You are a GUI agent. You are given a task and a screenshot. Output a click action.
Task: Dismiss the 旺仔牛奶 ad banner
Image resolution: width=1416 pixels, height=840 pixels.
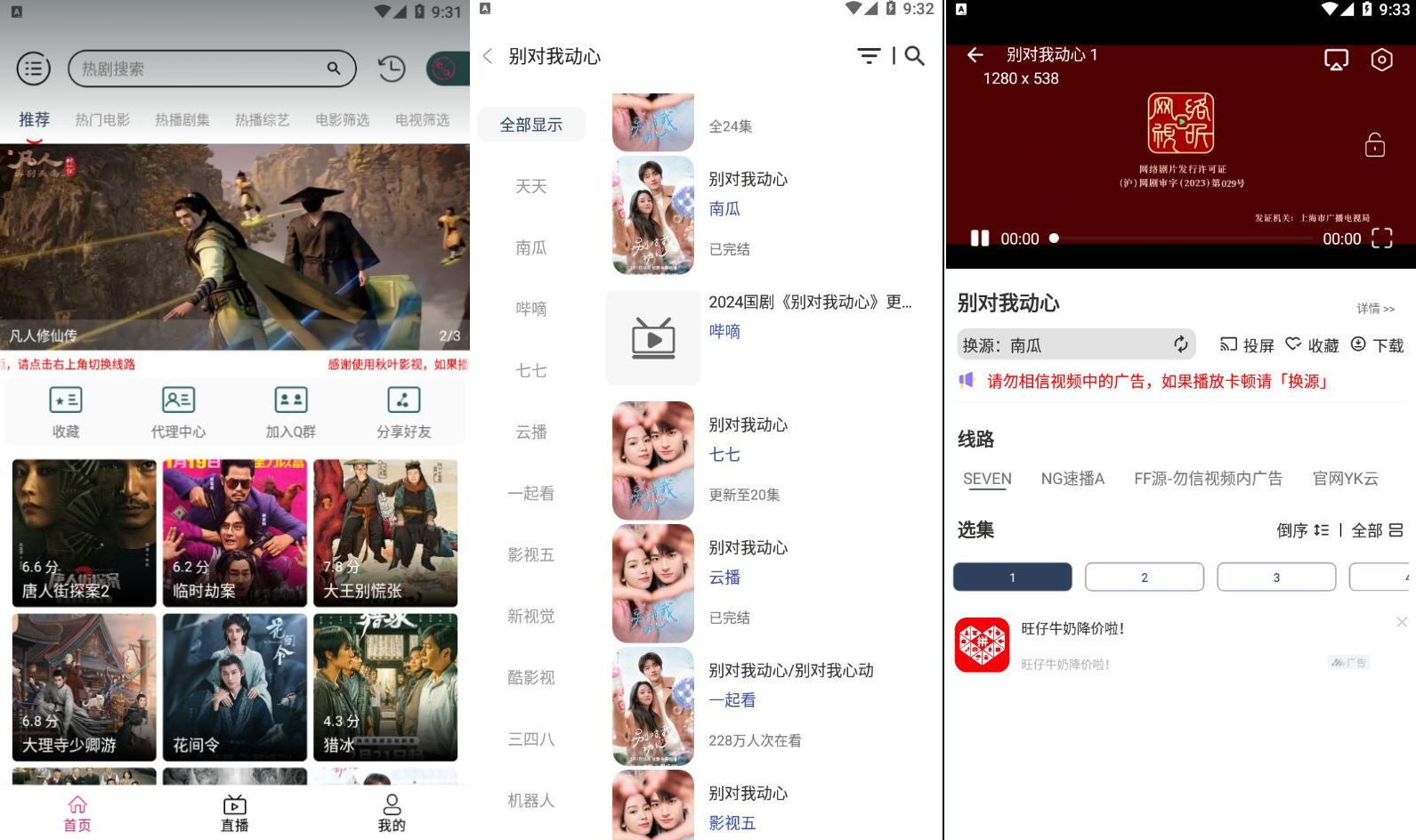(1402, 622)
